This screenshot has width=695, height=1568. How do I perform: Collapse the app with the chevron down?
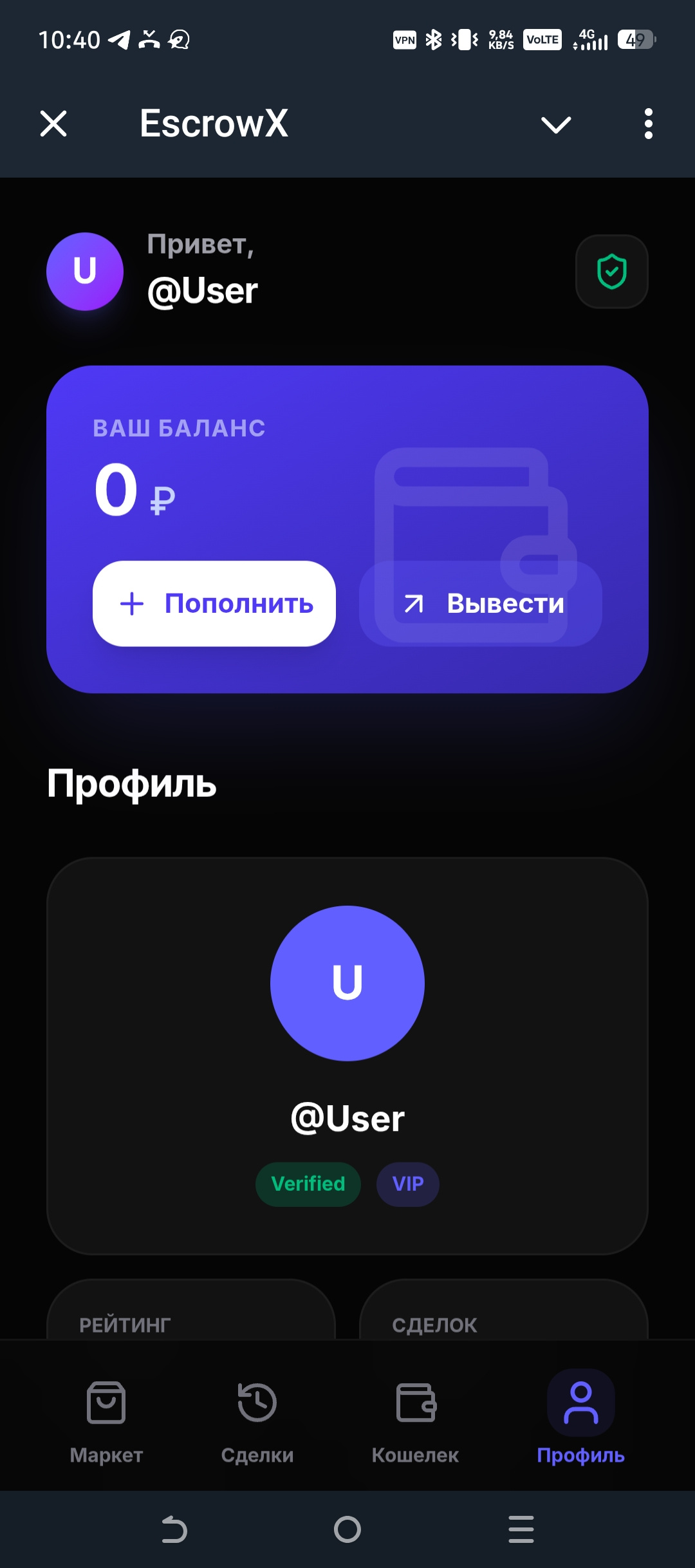pos(556,124)
